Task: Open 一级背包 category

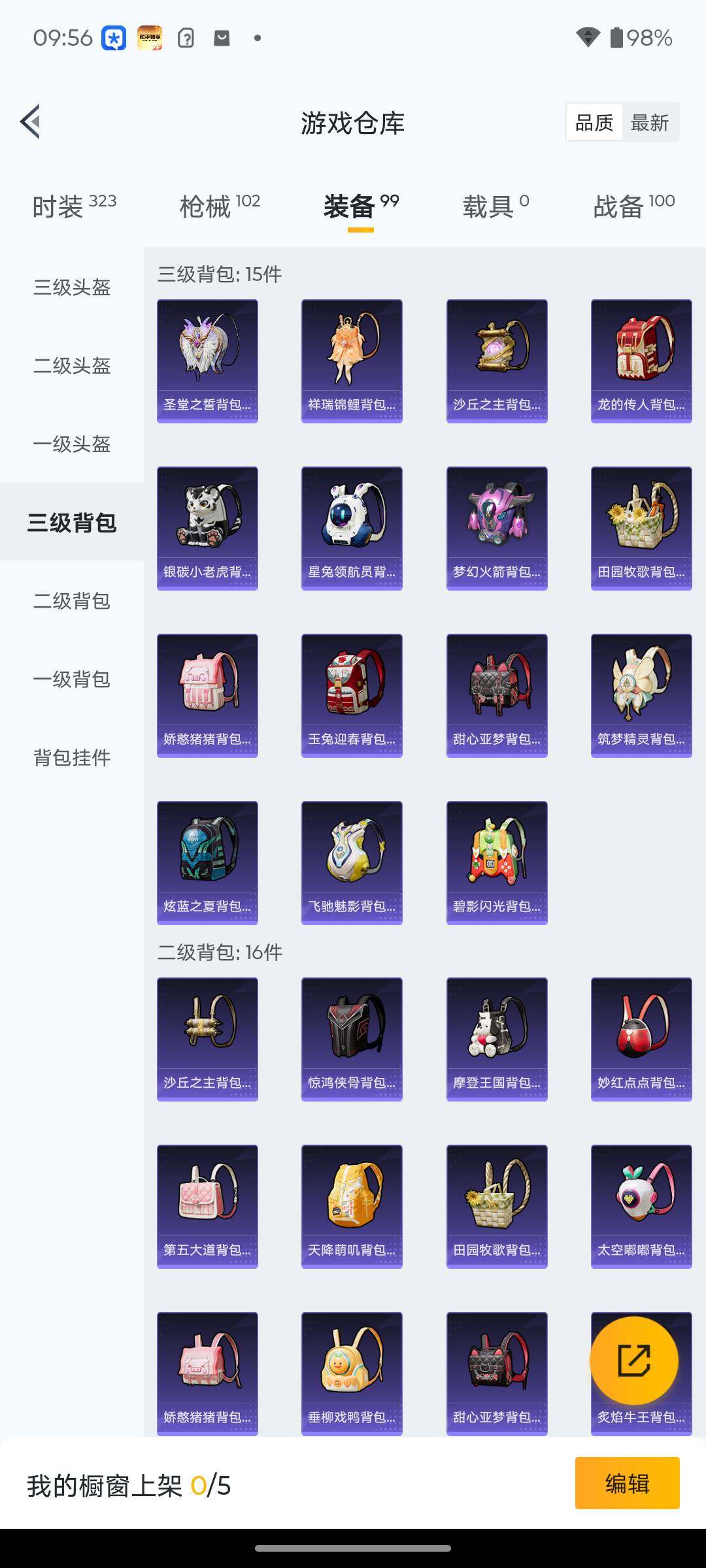Action: point(72,679)
